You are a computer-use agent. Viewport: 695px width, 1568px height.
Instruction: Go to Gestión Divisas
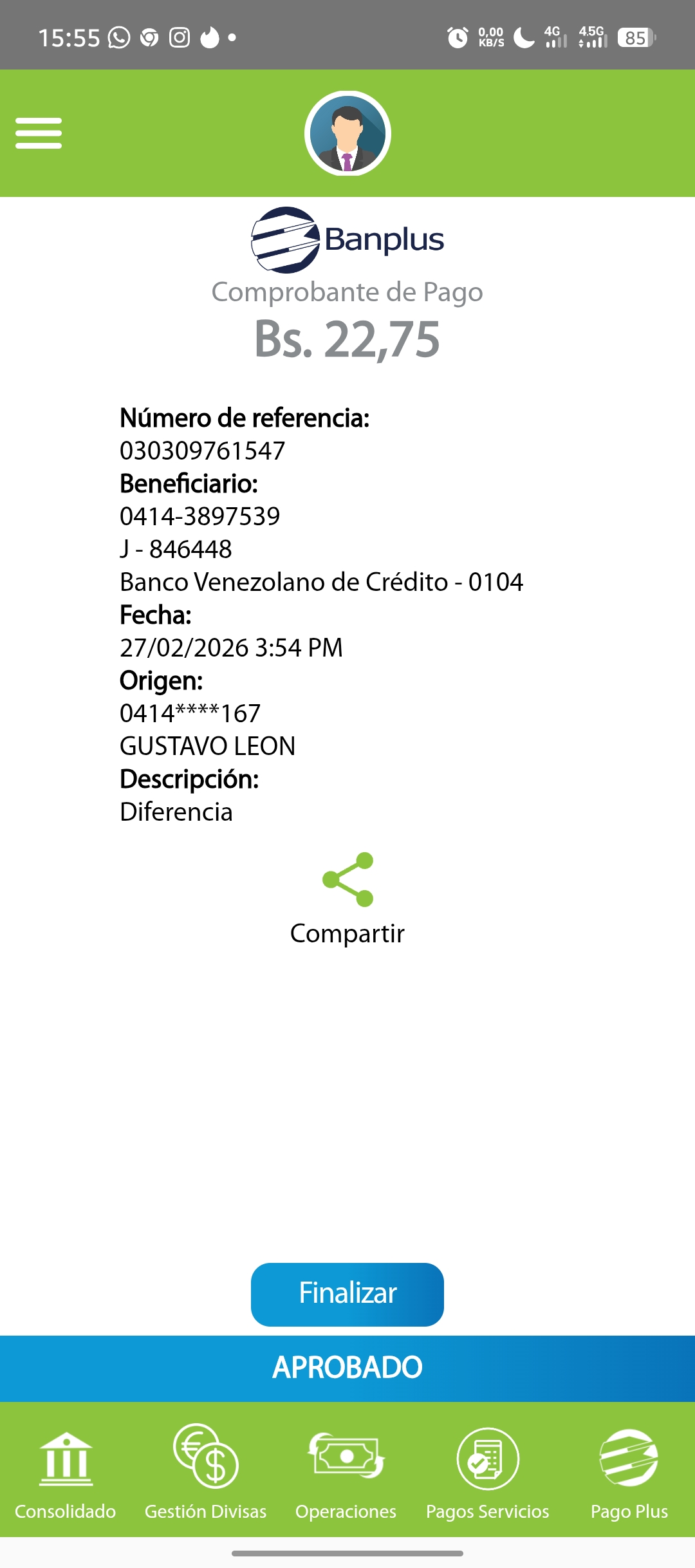[206, 1474]
